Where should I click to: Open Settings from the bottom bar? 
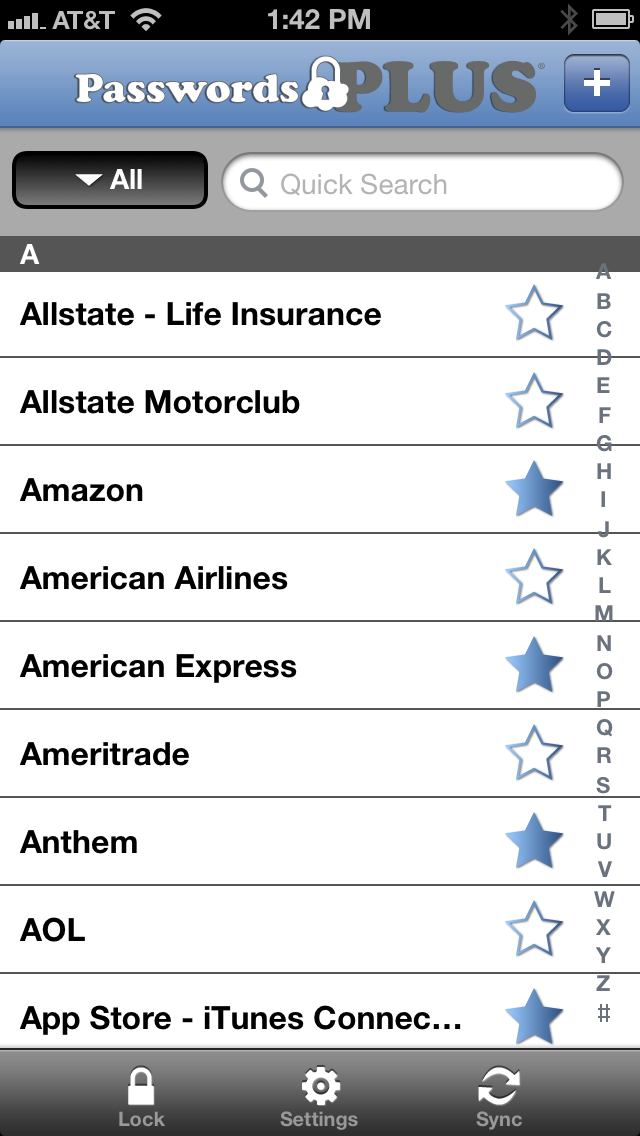(x=319, y=1095)
